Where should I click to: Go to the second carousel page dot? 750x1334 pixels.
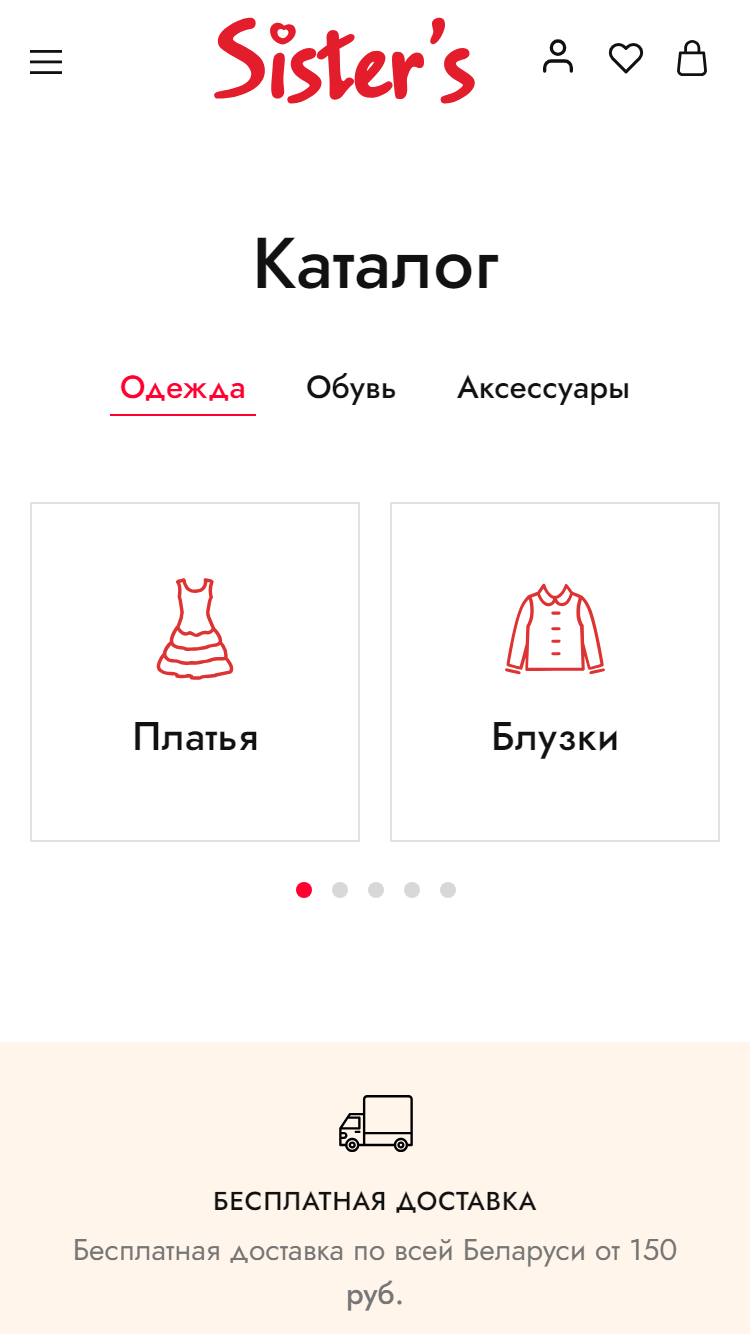click(x=340, y=890)
